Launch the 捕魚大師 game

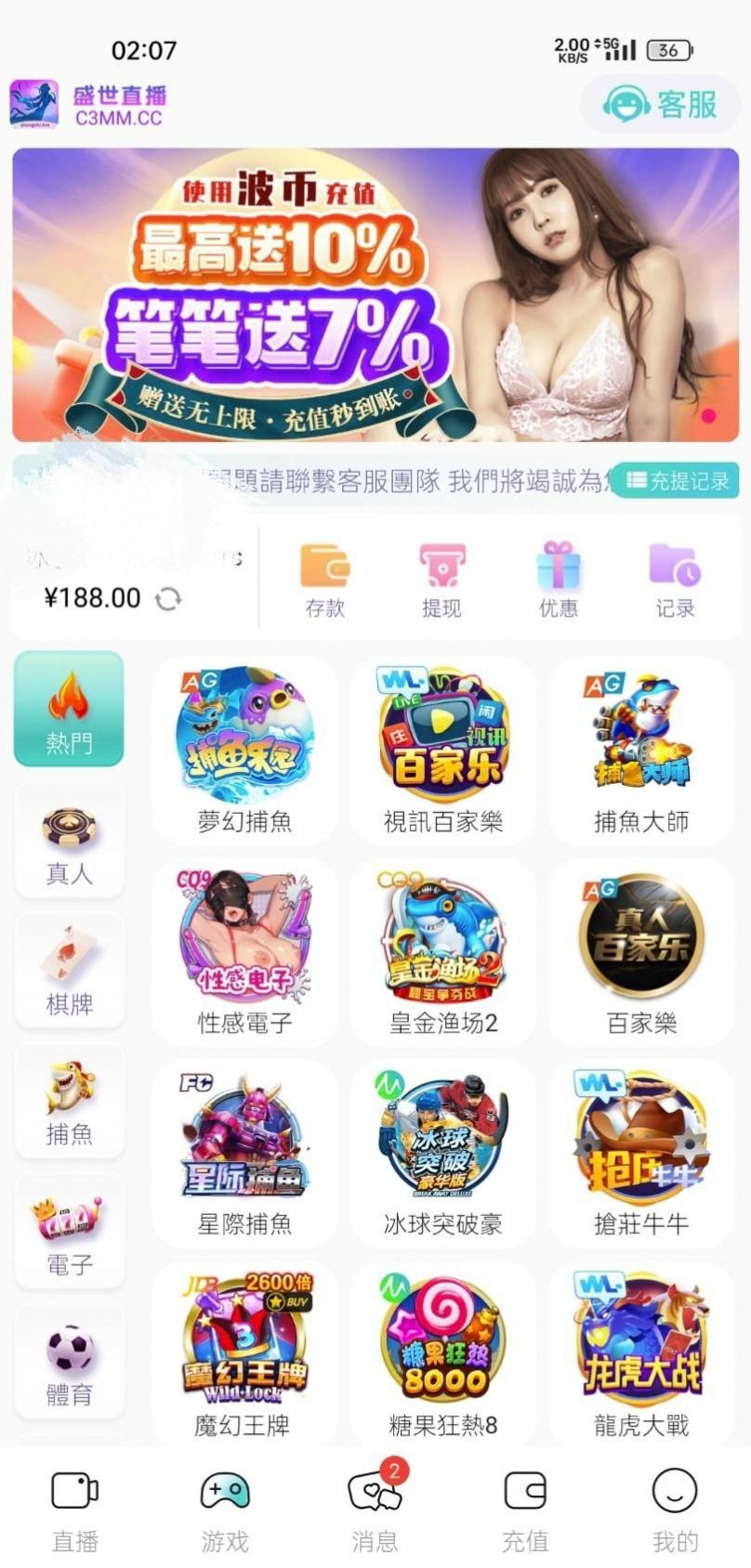(x=641, y=748)
